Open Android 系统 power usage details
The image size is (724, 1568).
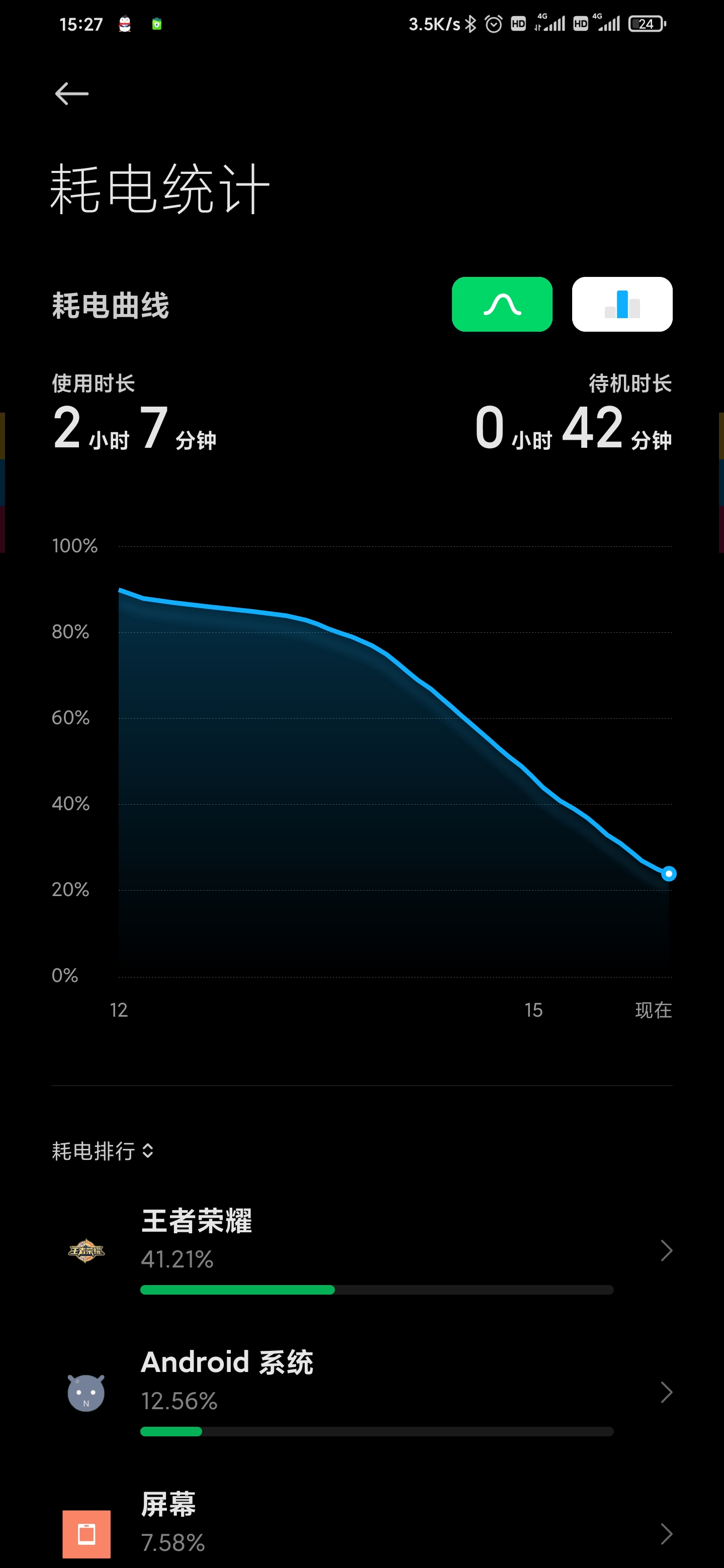click(x=361, y=1393)
